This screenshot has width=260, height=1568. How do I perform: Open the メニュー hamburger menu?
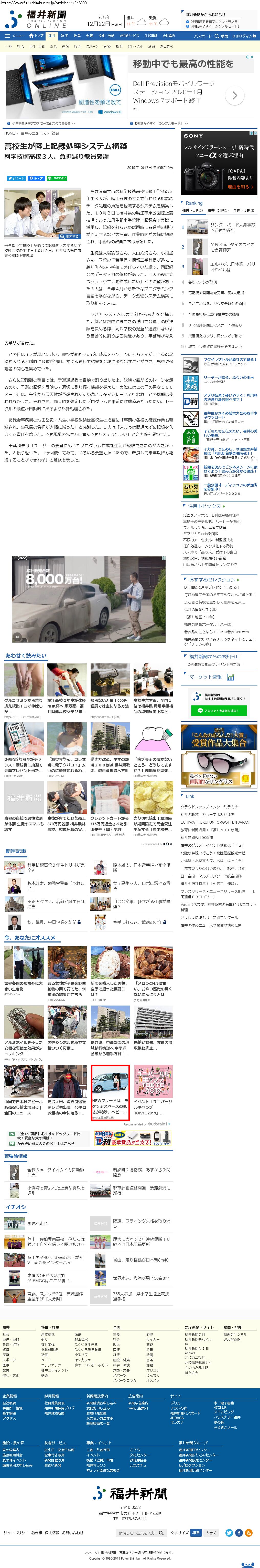tap(15, 36)
